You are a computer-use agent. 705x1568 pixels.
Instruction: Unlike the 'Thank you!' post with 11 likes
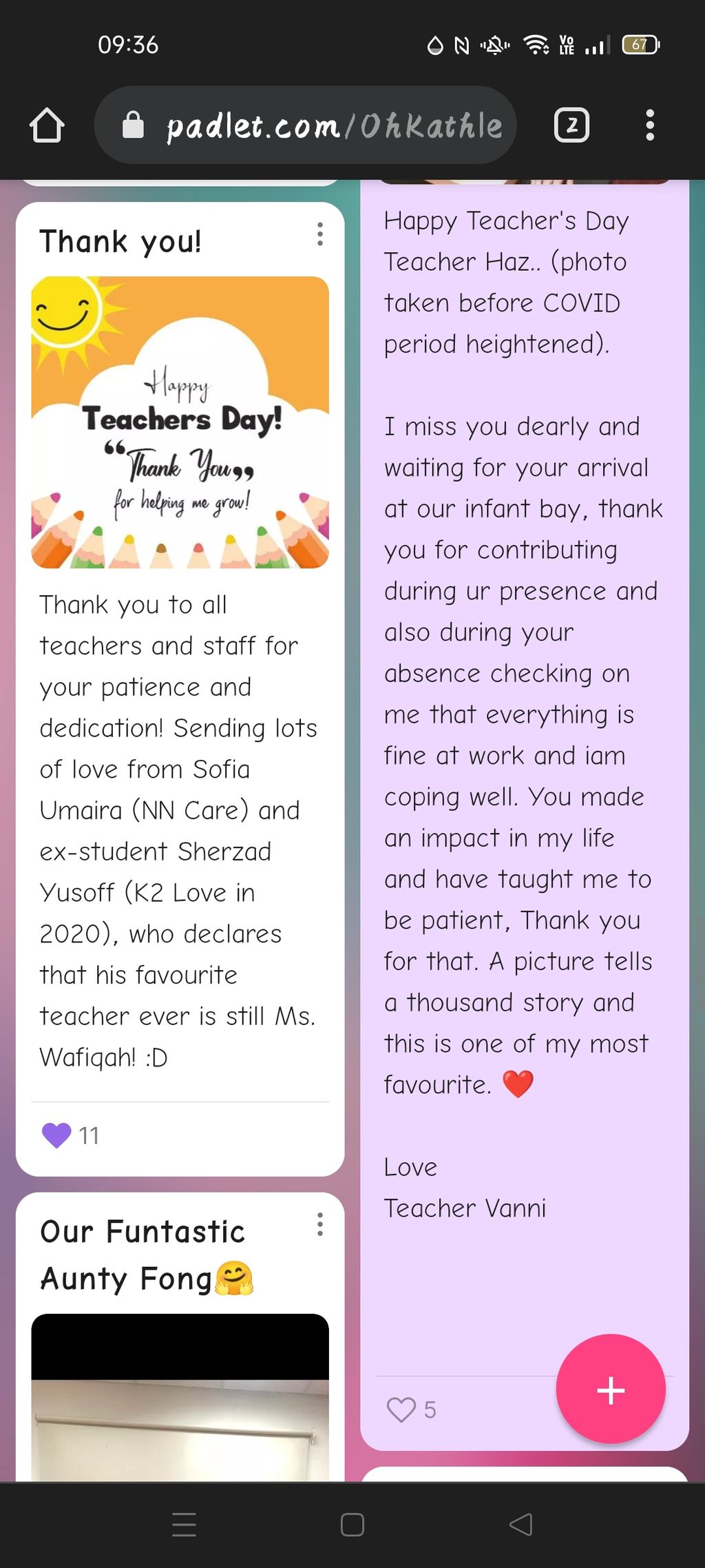tap(56, 1135)
